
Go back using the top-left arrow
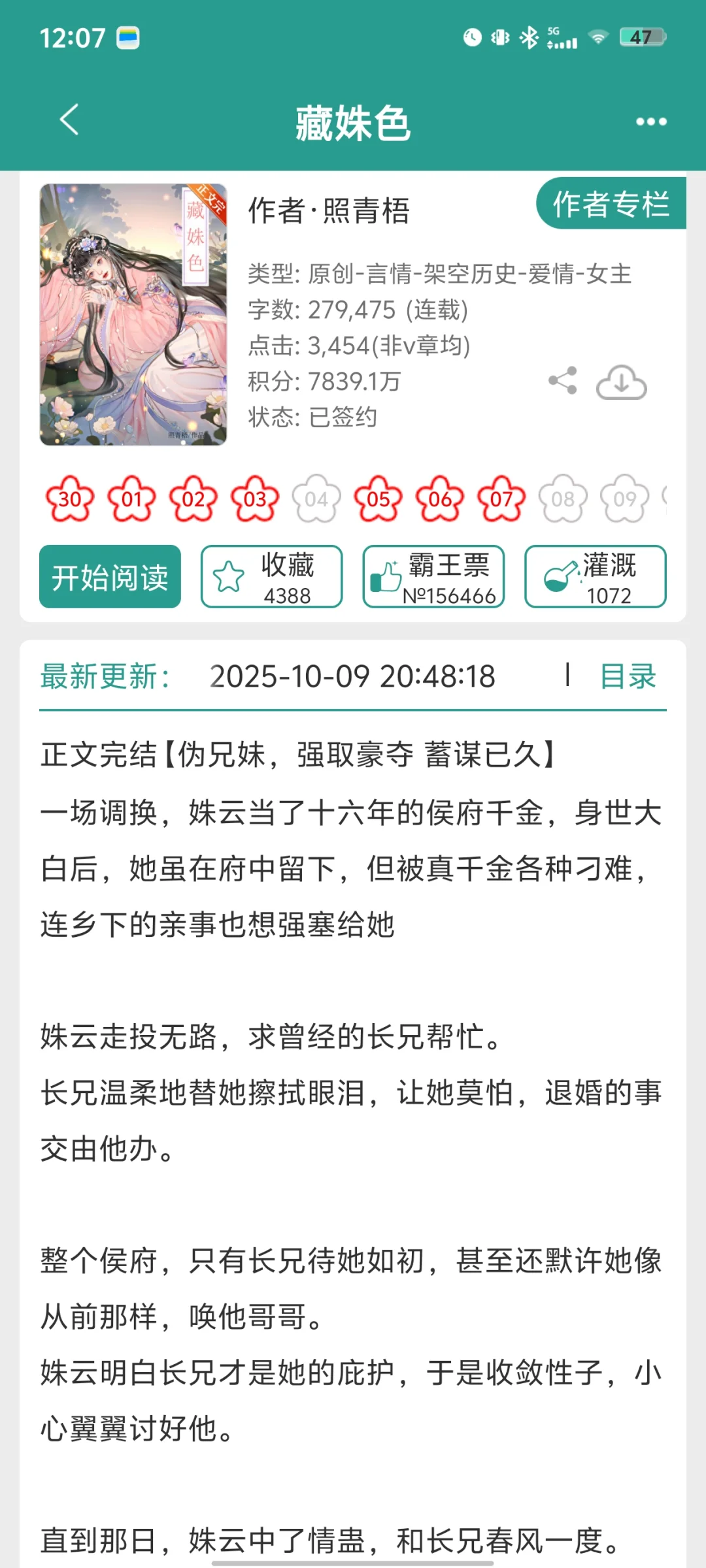(x=69, y=120)
